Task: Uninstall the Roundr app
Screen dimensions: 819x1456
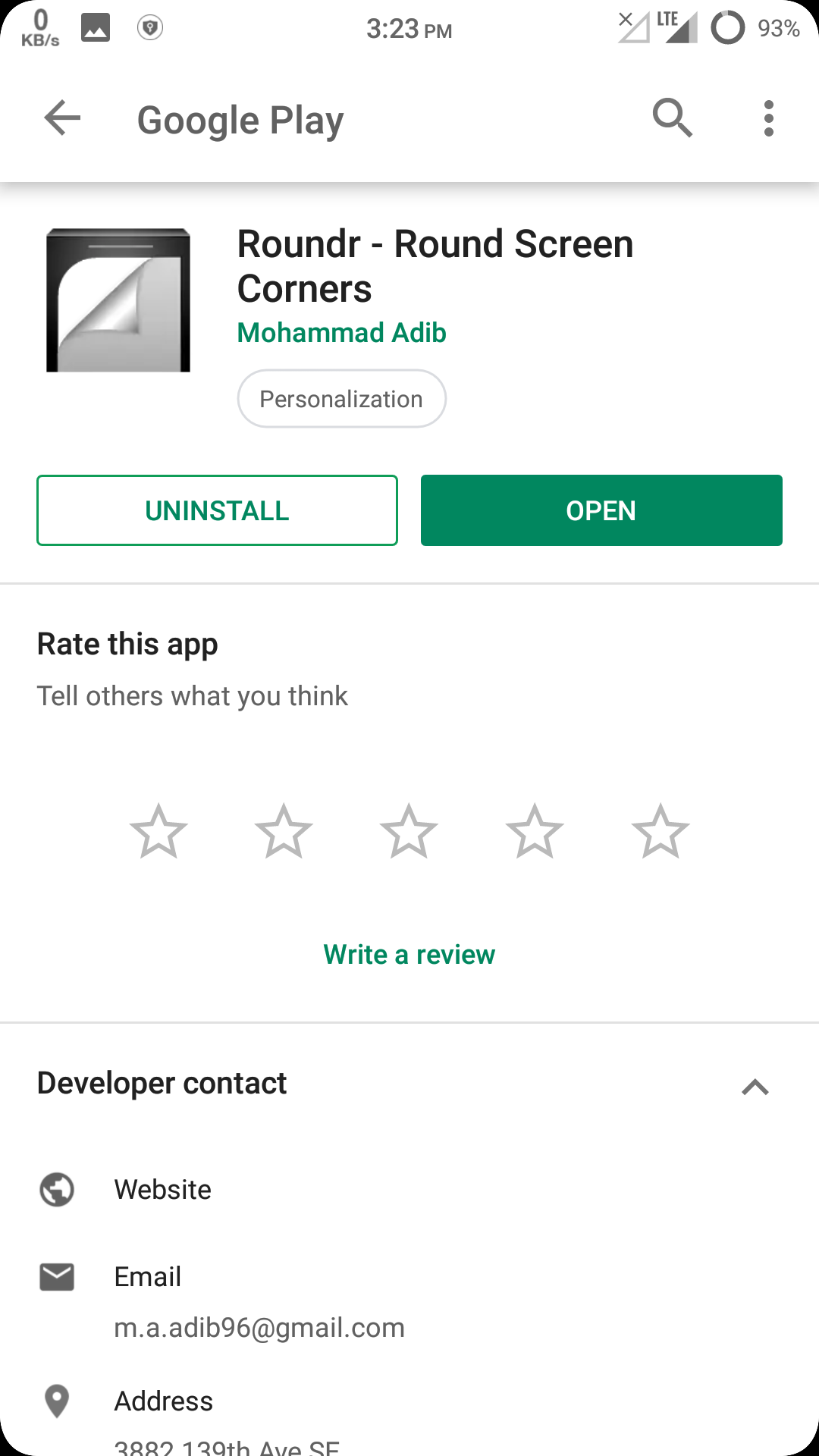Action: pyautogui.click(x=217, y=510)
